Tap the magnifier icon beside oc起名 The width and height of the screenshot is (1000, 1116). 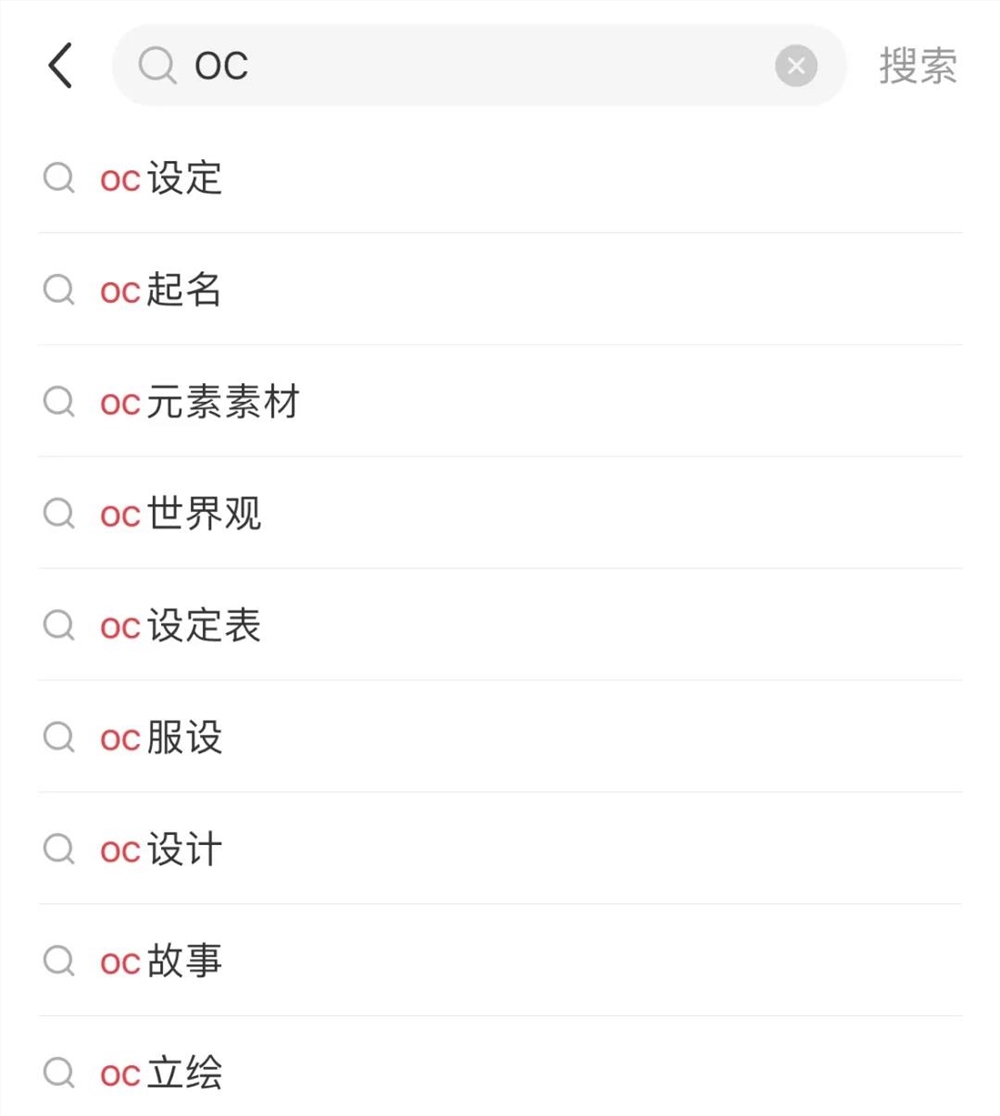coord(58,291)
